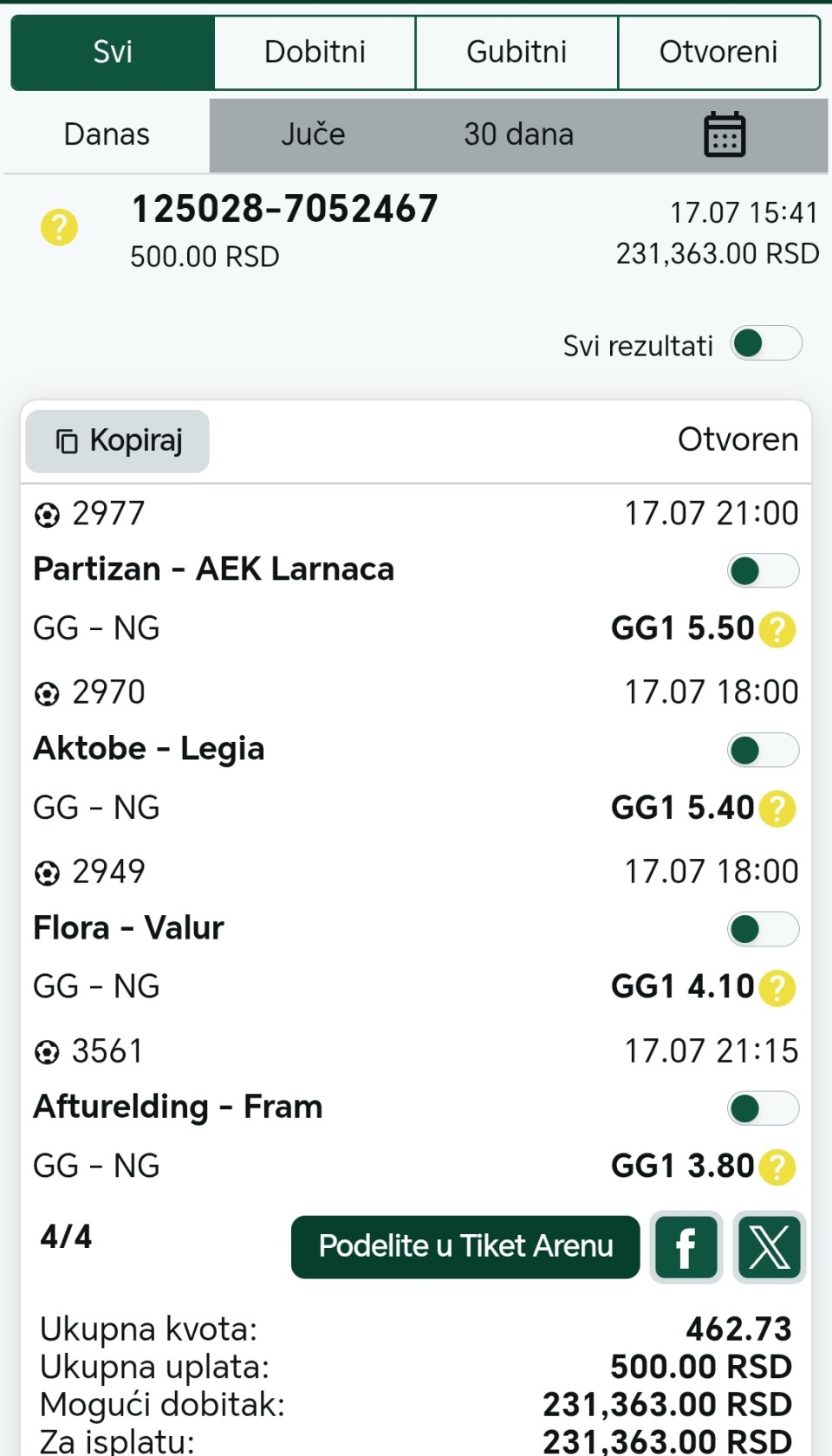Tap Podelite u Tiket Arenu
The image size is (832, 1456).
tap(465, 1246)
